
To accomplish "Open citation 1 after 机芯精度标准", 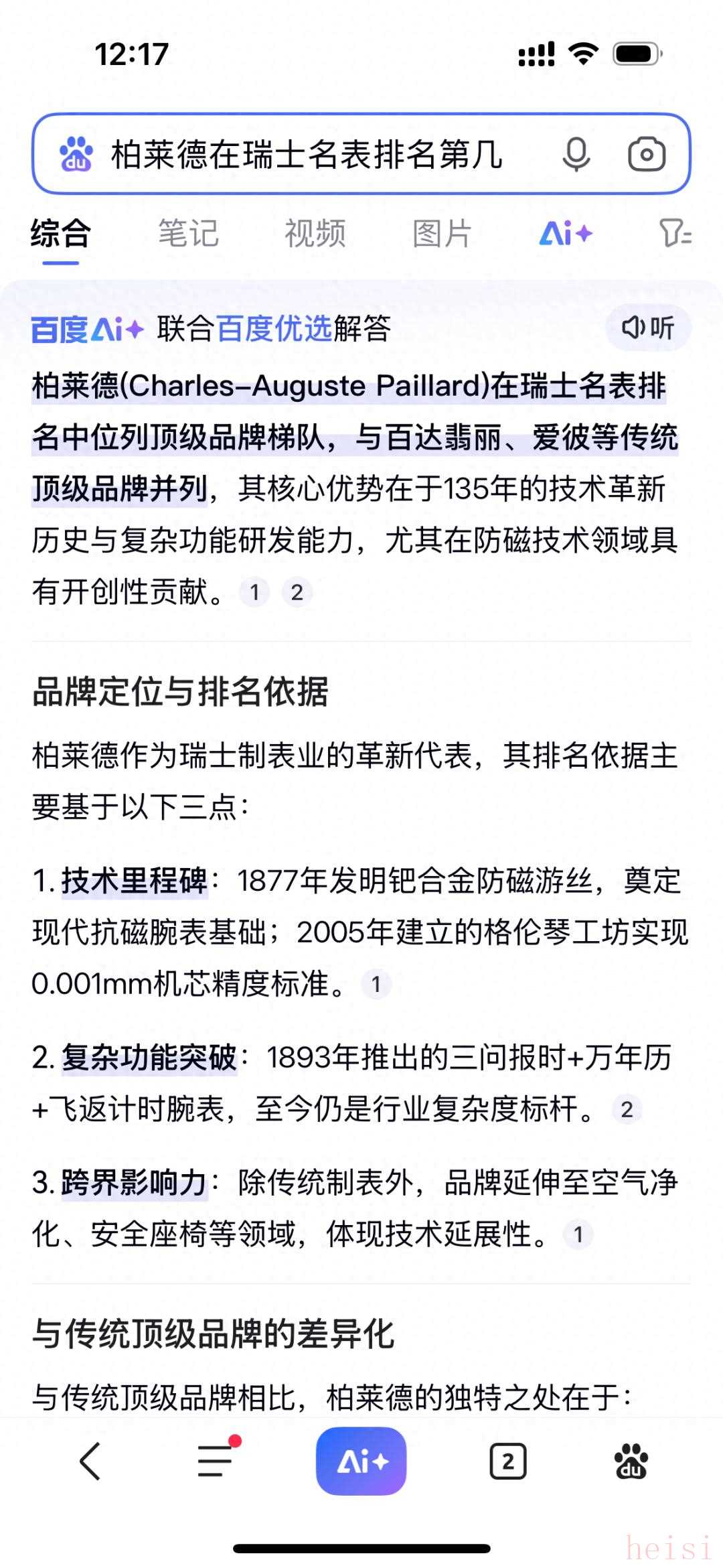I will coord(376,984).
